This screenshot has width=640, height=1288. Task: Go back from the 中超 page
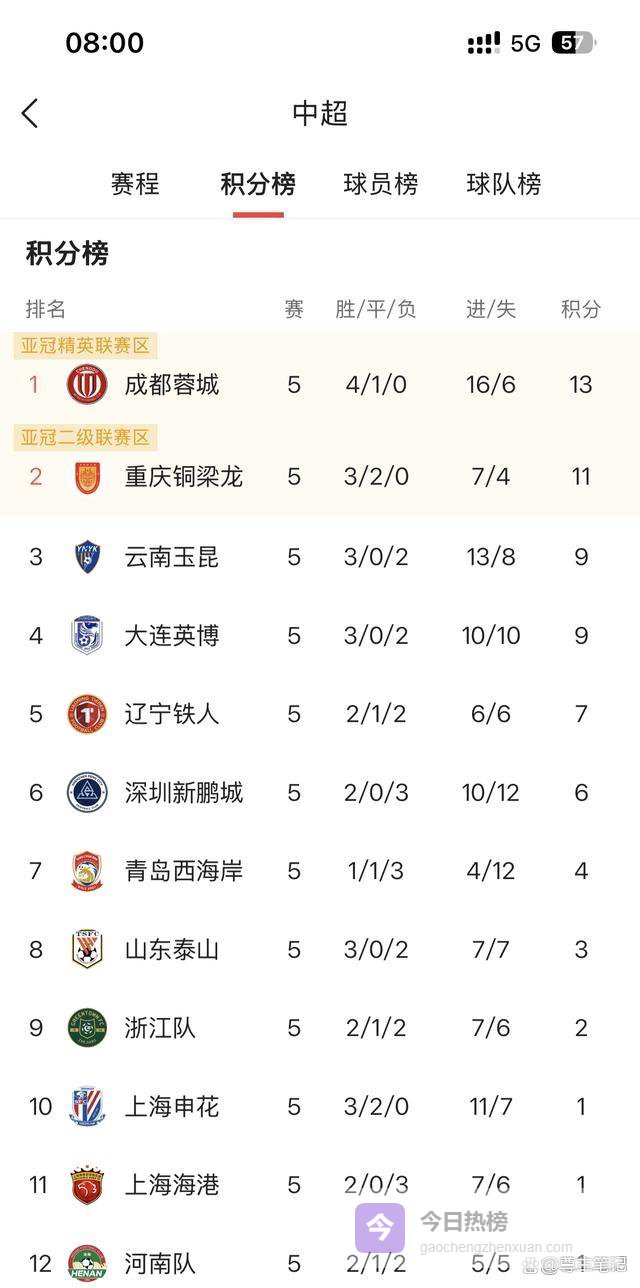point(30,113)
